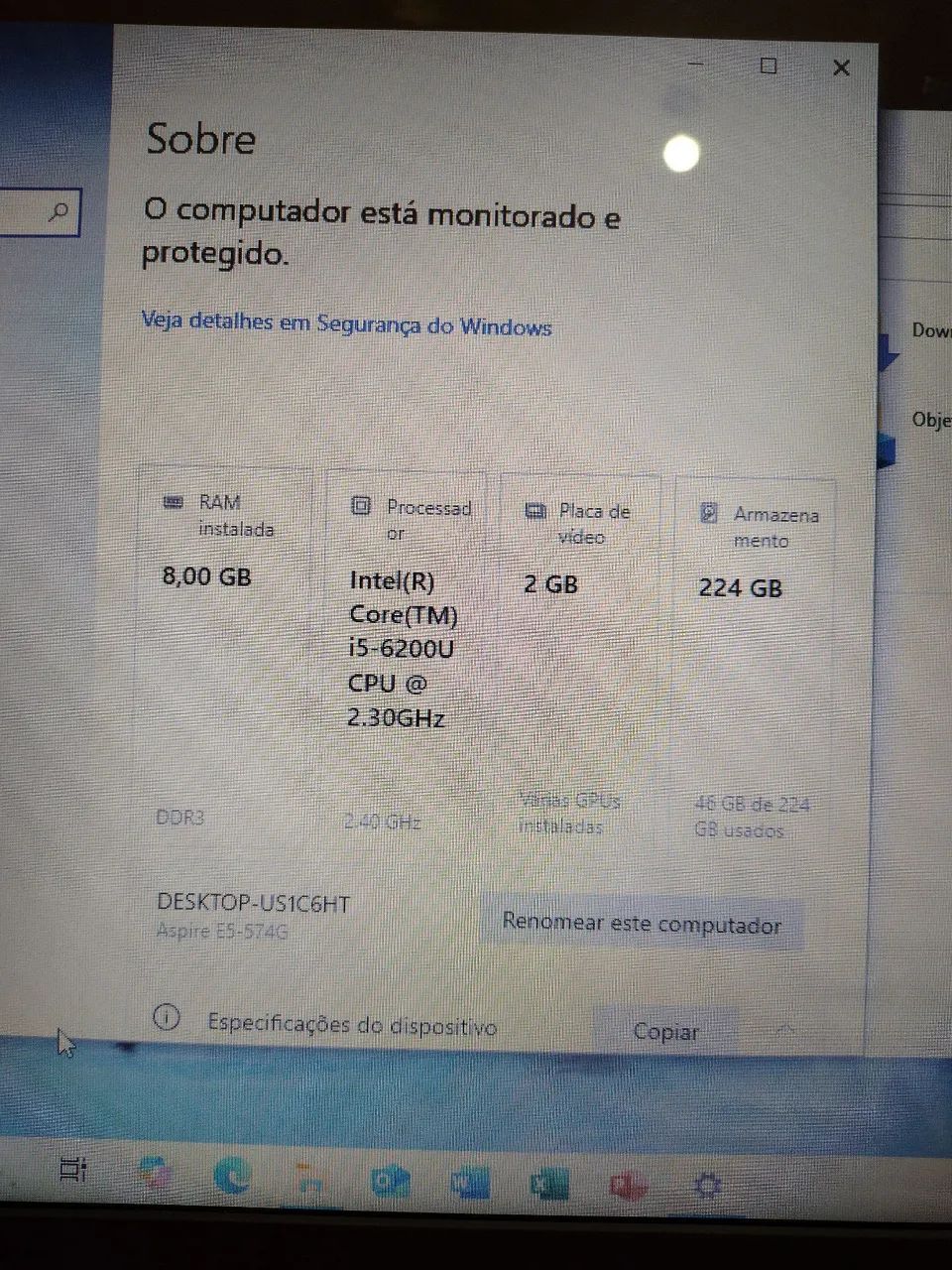Open Veja detalhes em Segurança do Windows
Screen dimensions: 952x1270
(x=346, y=324)
